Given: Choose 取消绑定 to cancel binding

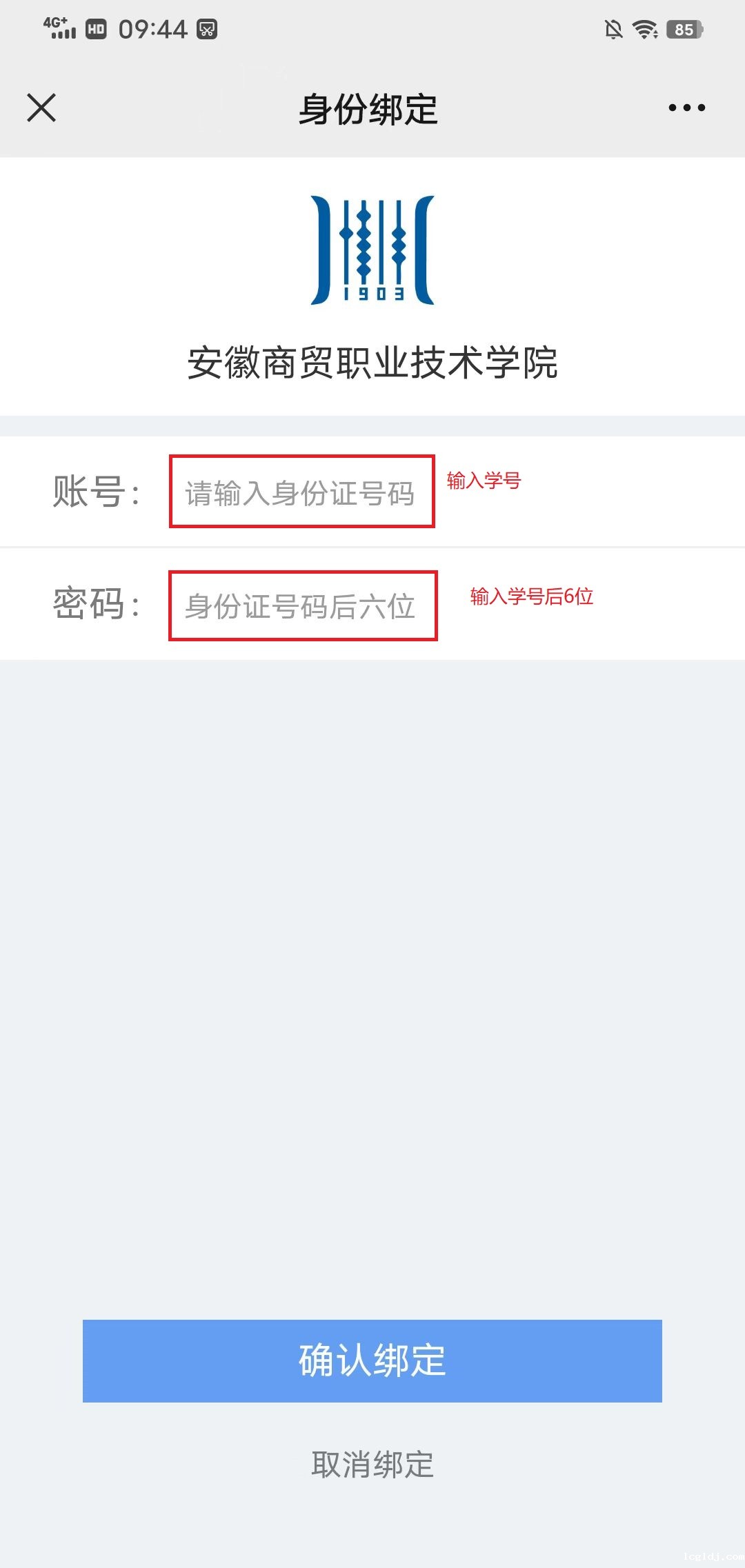Looking at the screenshot, I should tap(372, 1464).
